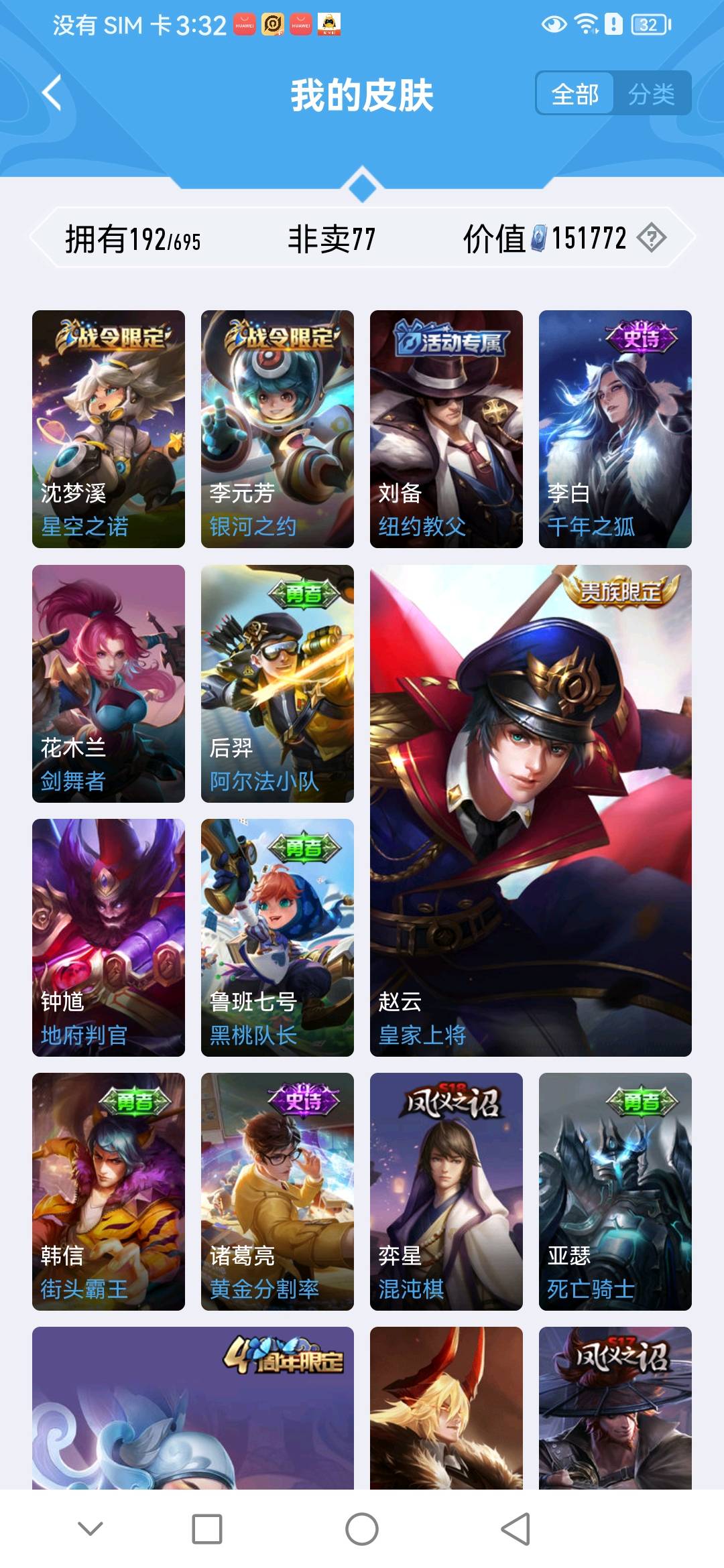Open the 弈星 混沌棋 skin card

(446, 1191)
